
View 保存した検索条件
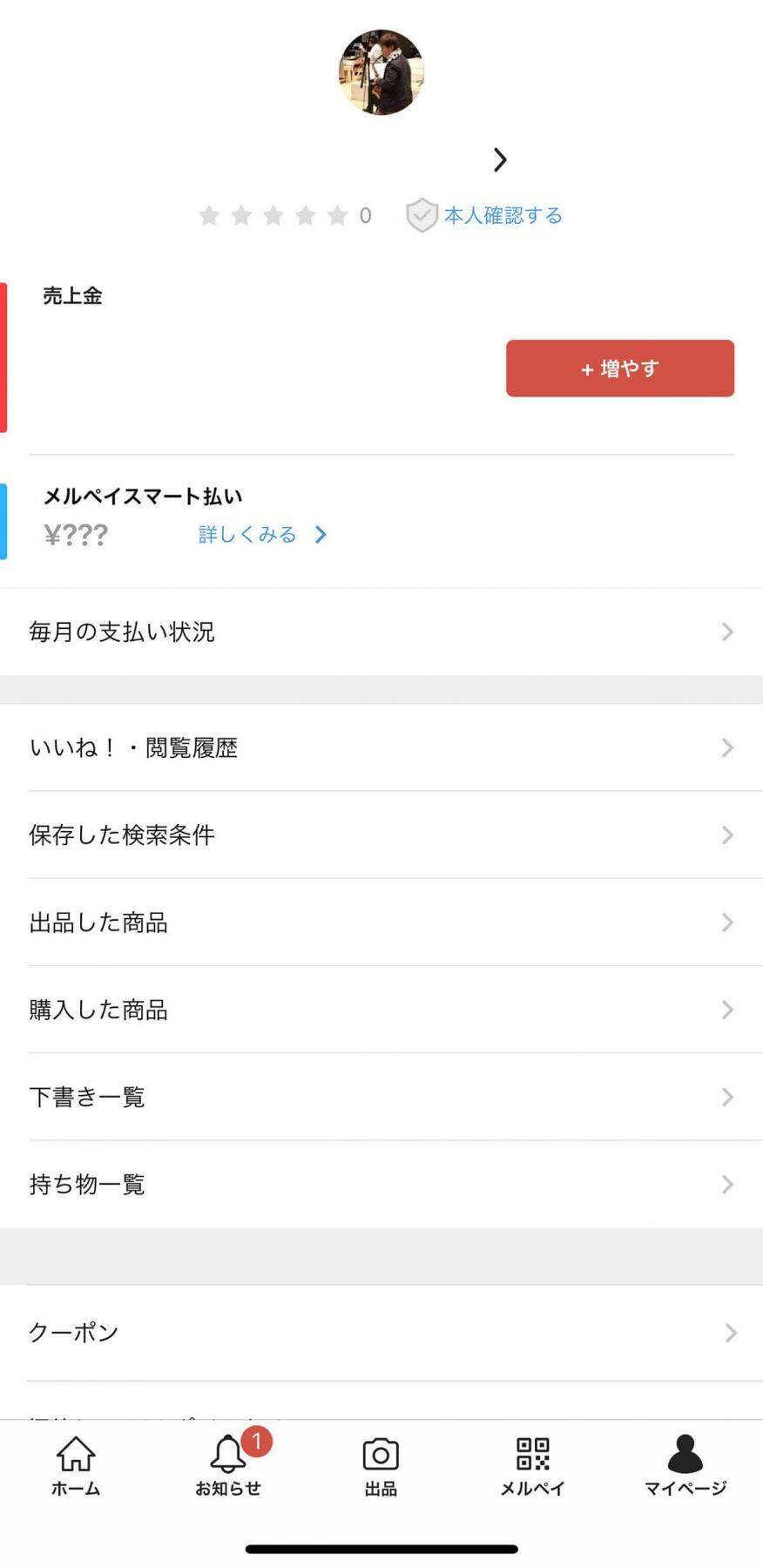pyautogui.click(x=381, y=835)
